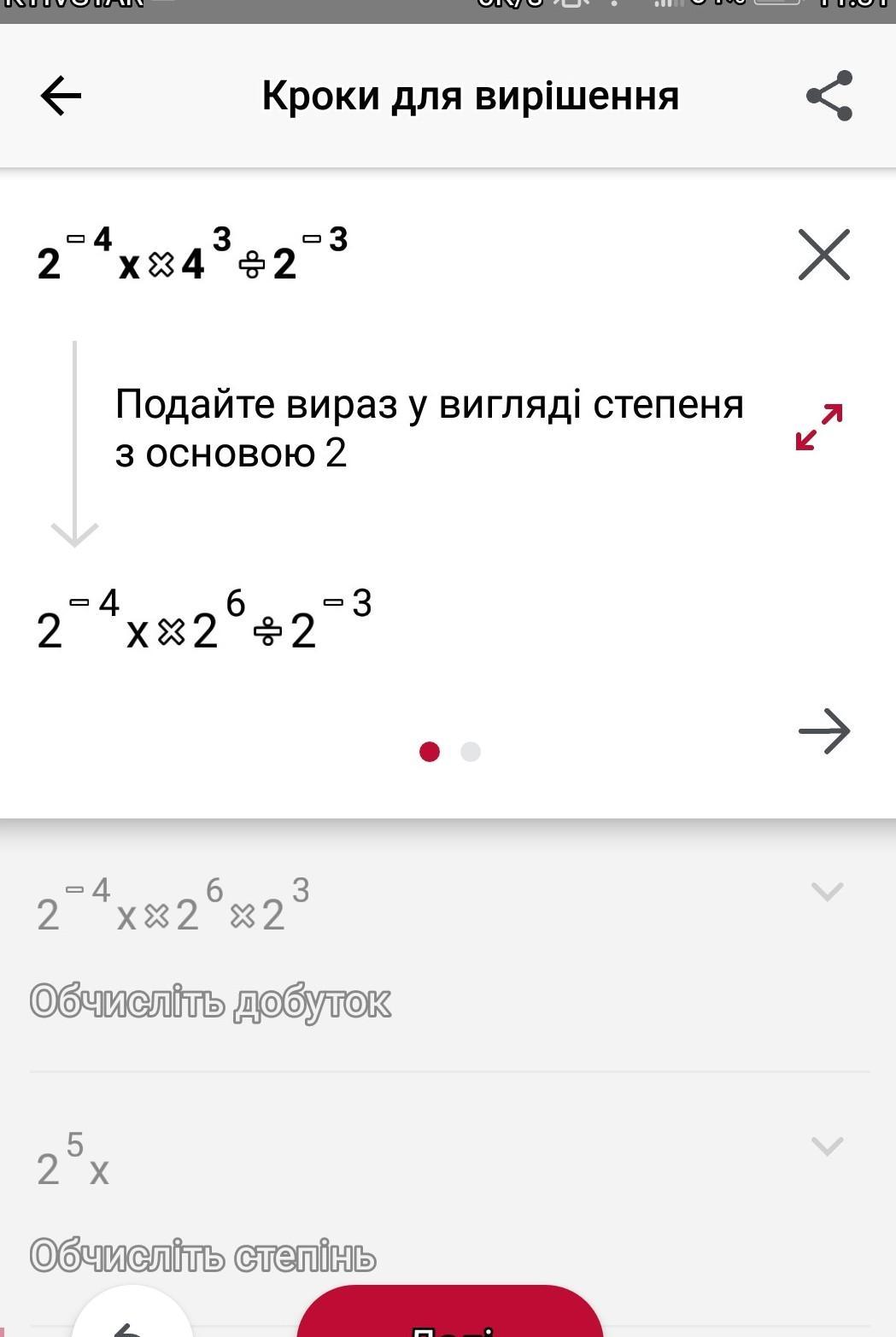The width and height of the screenshot is (896, 1337).
Task: Close the expanded solution step
Action: click(x=824, y=254)
